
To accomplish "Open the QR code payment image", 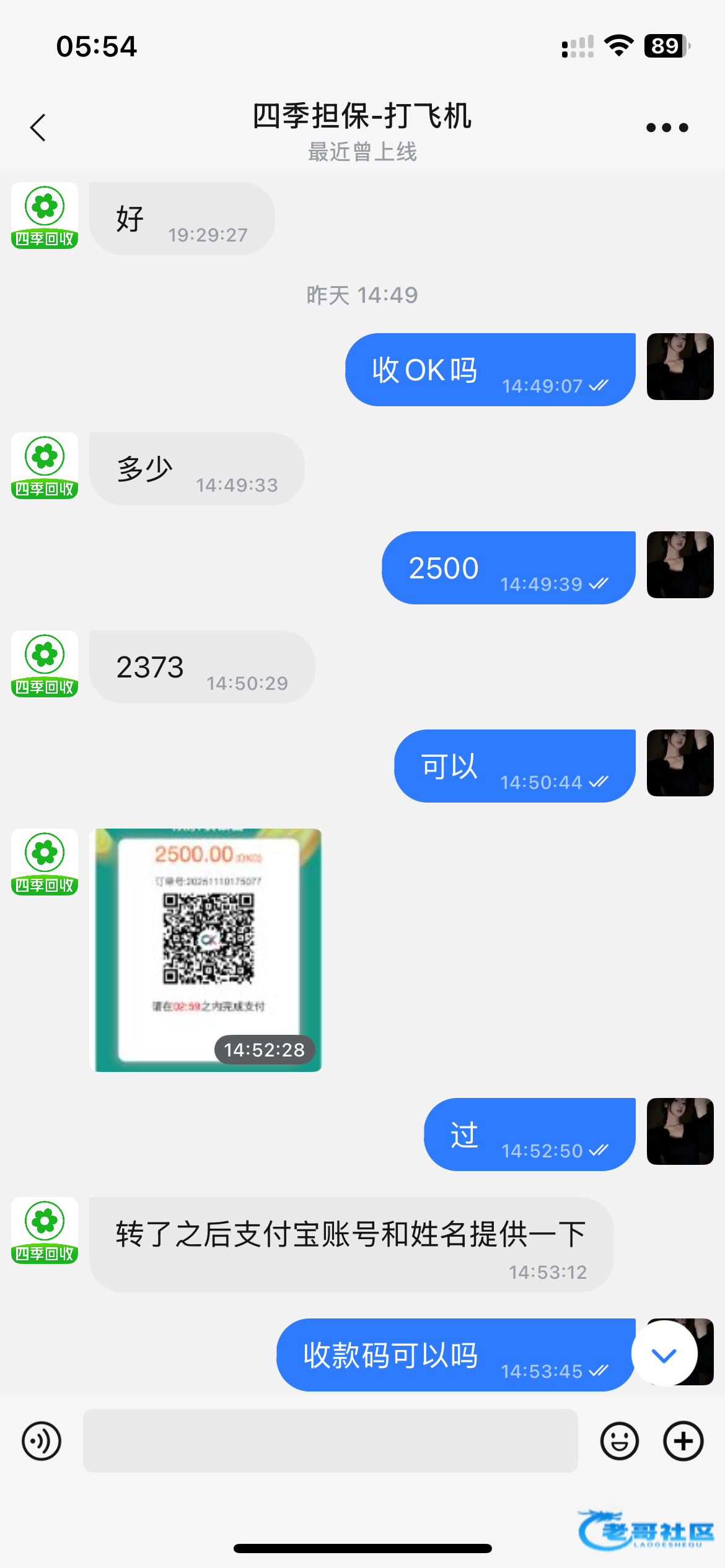I will pyautogui.click(x=206, y=950).
